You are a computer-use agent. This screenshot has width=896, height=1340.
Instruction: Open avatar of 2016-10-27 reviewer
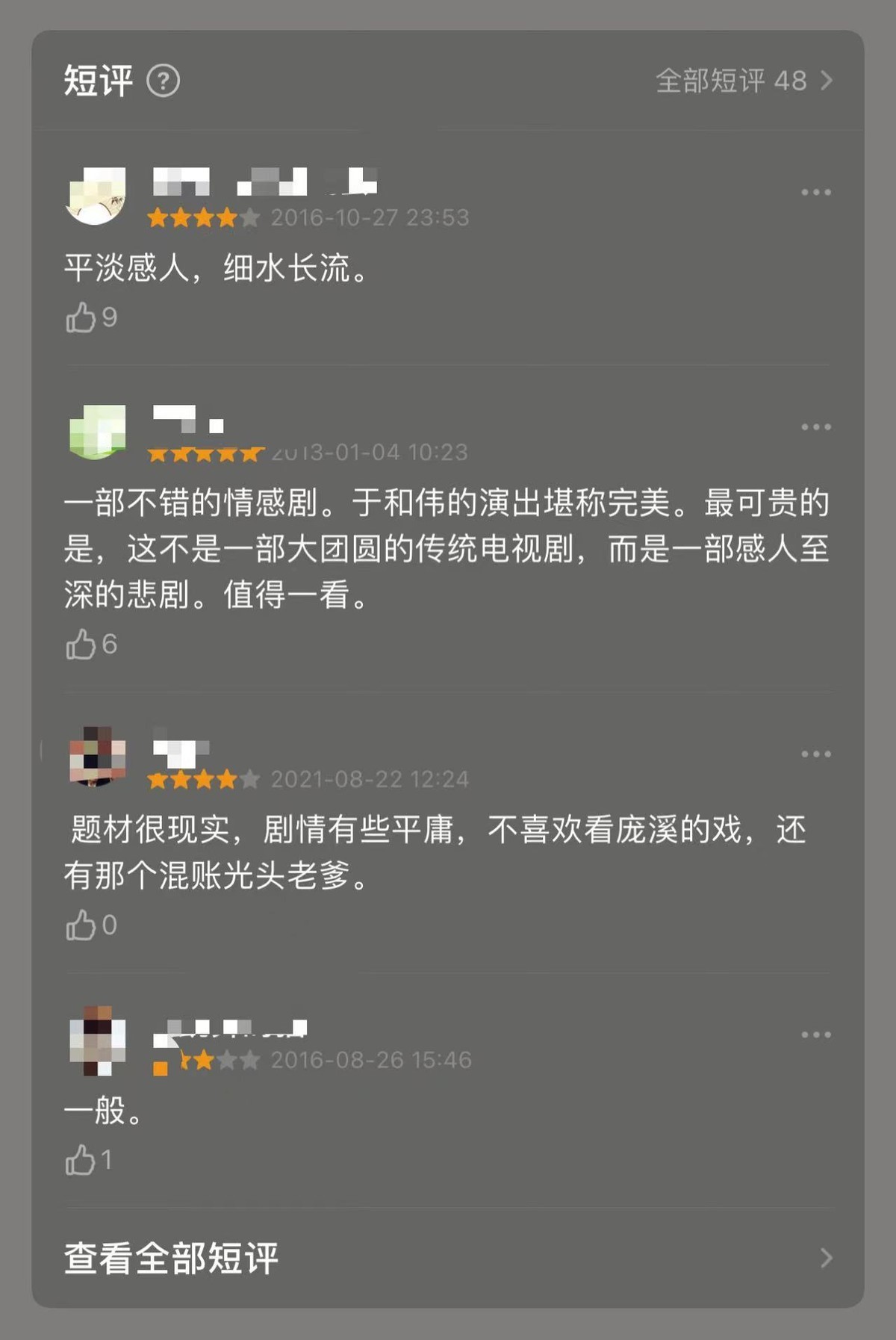click(x=96, y=196)
